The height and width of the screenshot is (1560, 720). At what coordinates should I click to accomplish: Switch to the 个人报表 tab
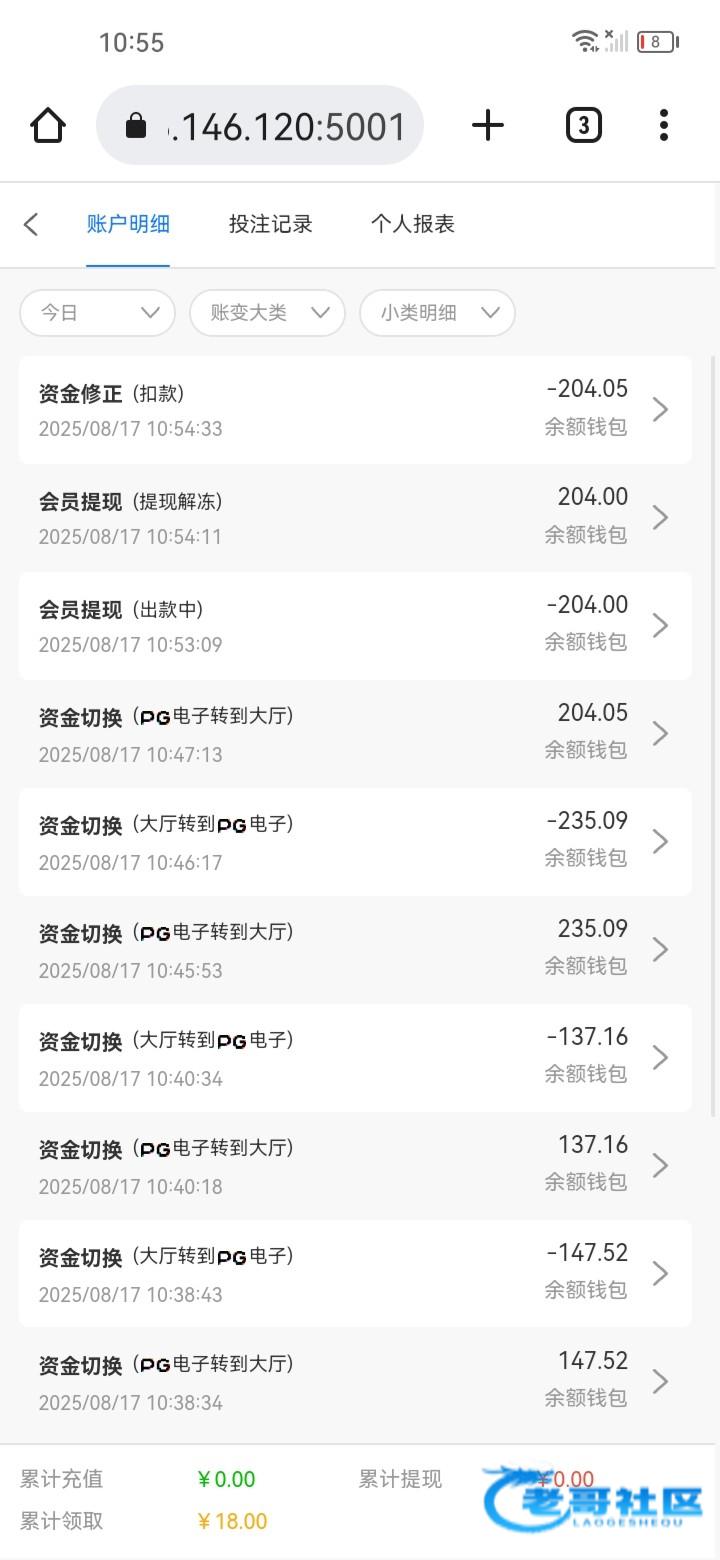(412, 224)
